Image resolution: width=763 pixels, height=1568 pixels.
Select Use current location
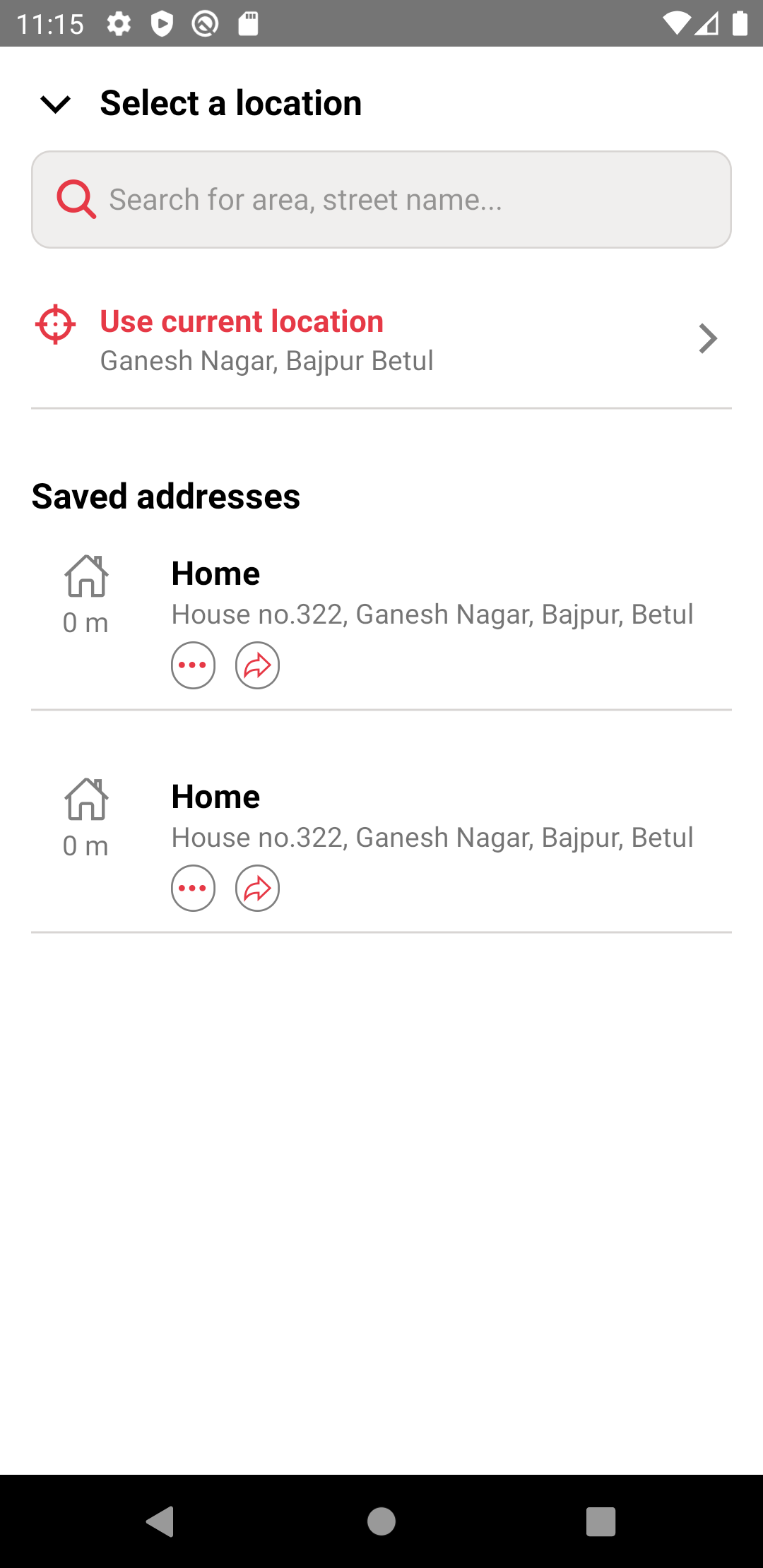pyautogui.click(x=242, y=321)
